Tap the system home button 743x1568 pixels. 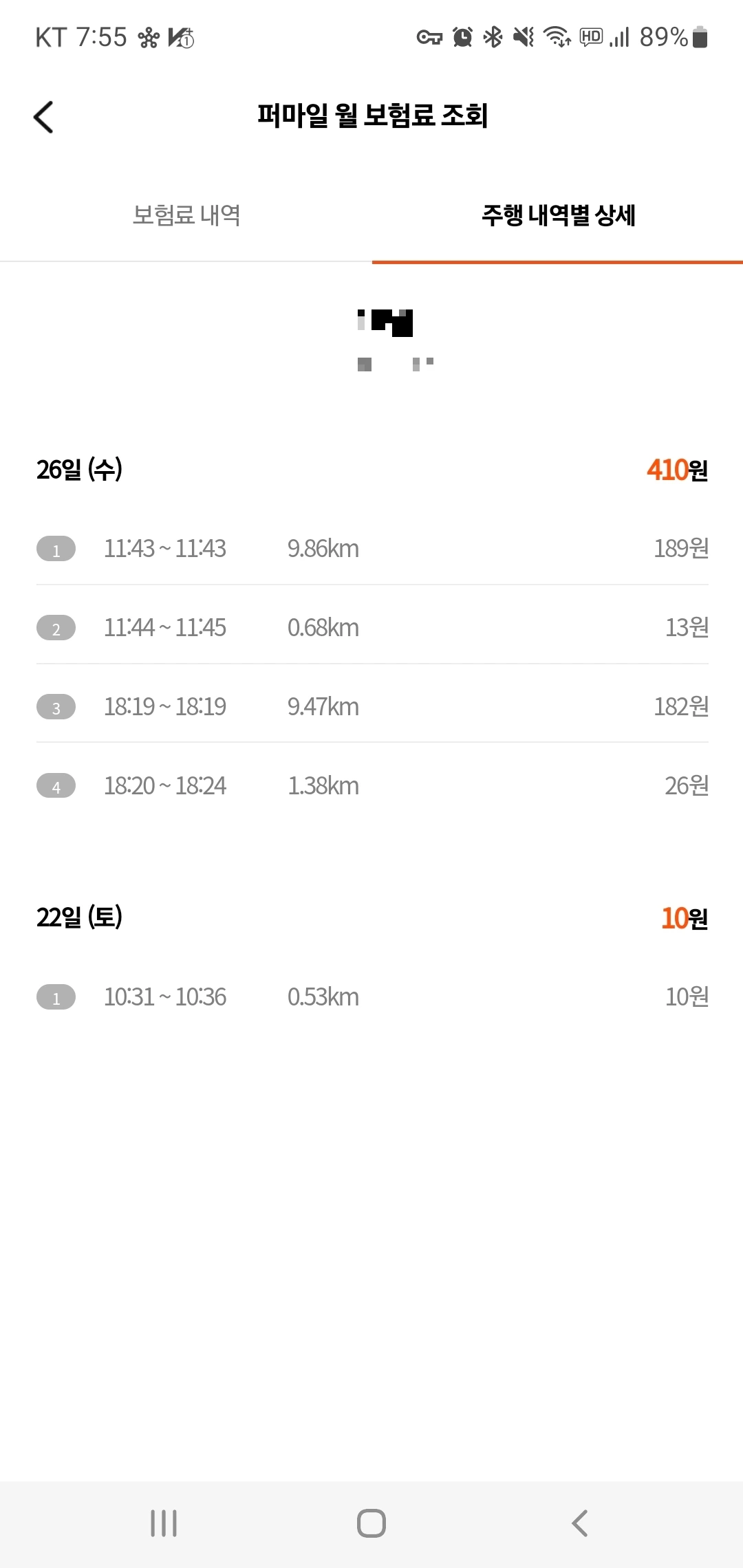click(x=371, y=1523)
